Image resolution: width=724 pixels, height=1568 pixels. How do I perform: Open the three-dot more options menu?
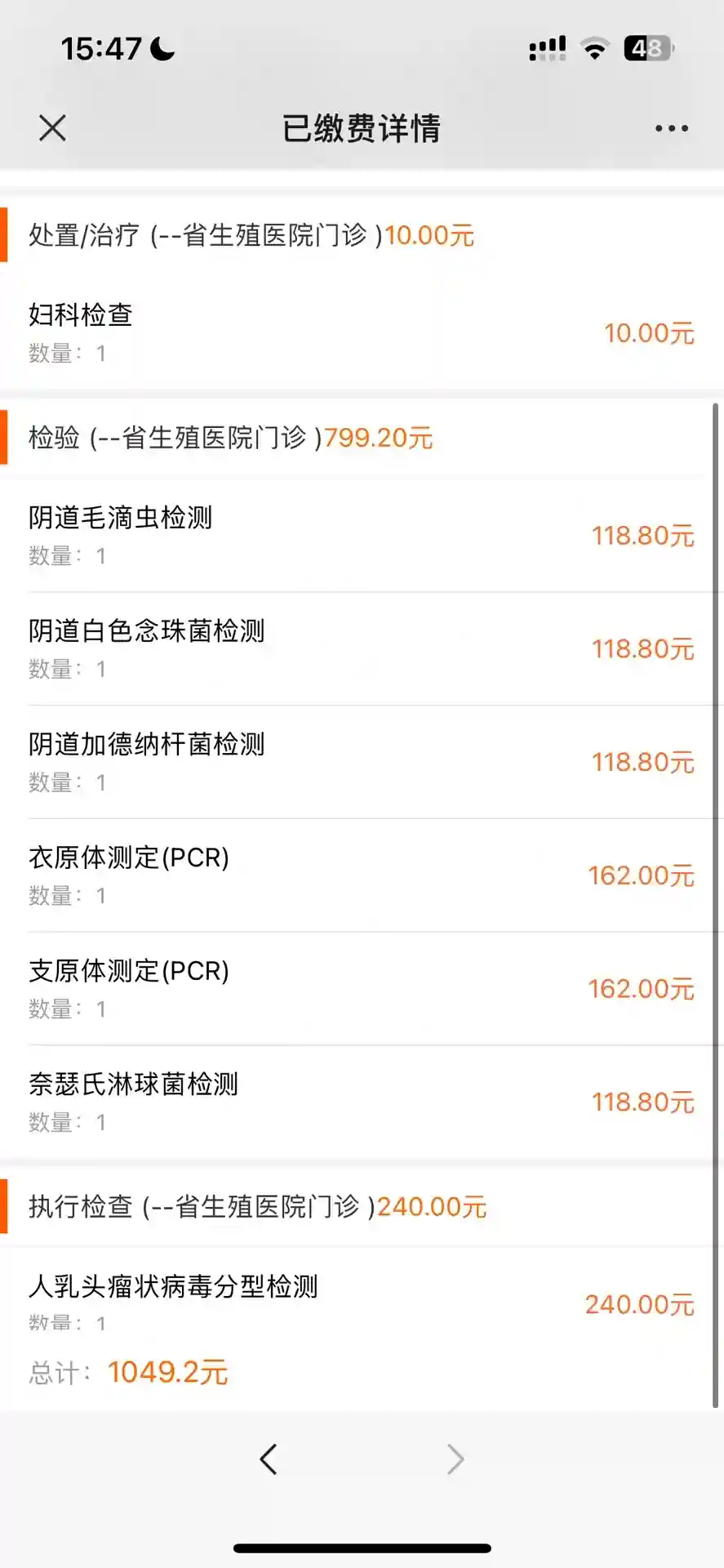point(671,128)
